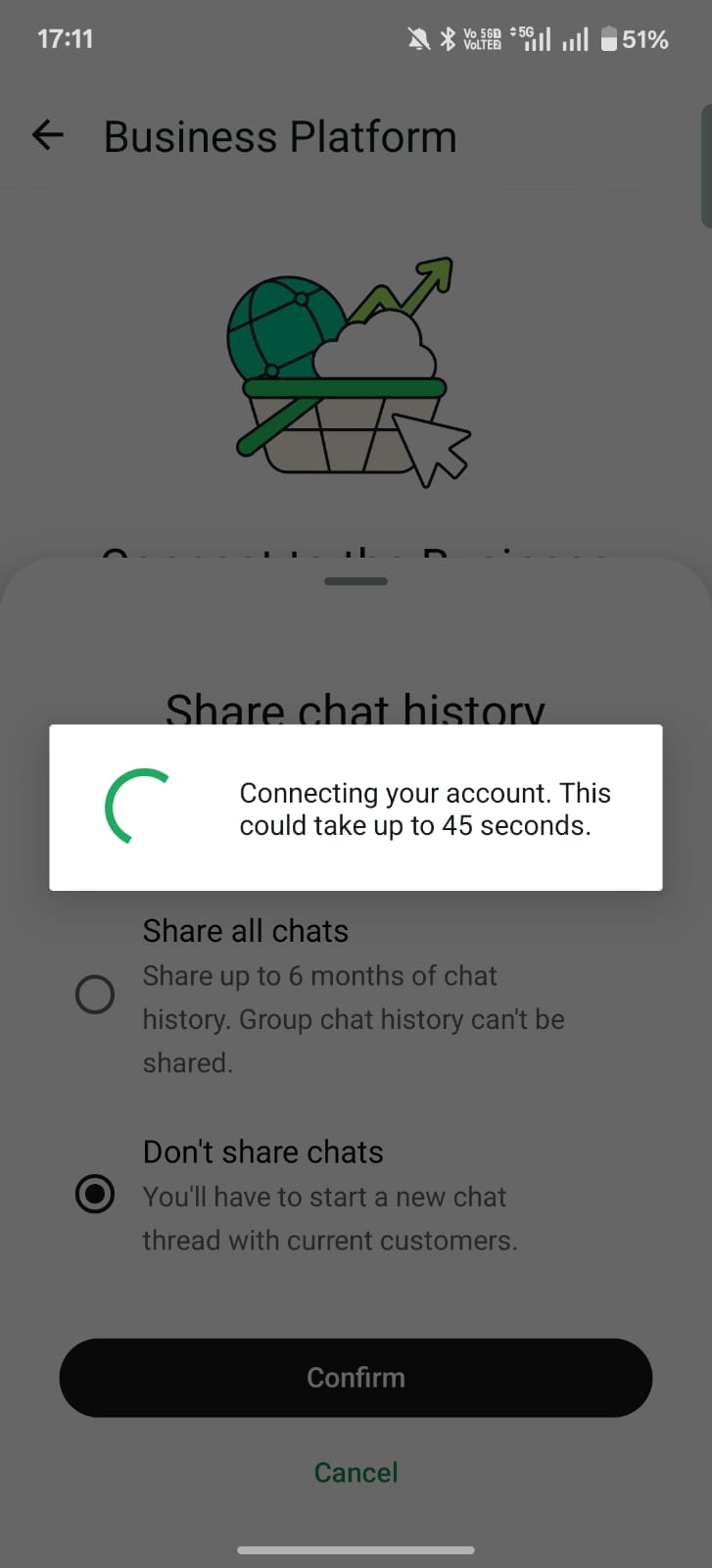Confirm the chat history choice
Image resolution: width=712 pixels, height=1568 pixels.
(356, 1377)
